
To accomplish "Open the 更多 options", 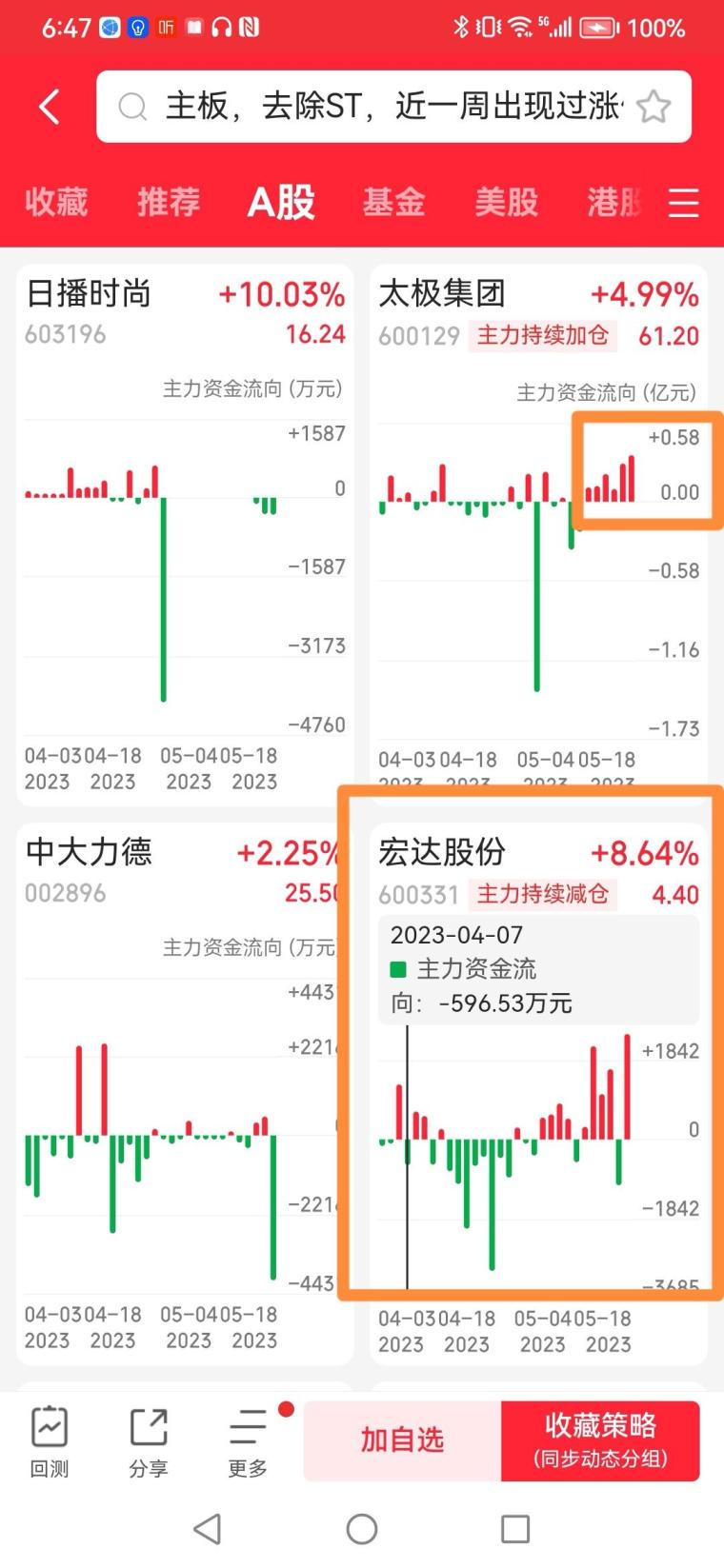I will (x=248, y=1440).
